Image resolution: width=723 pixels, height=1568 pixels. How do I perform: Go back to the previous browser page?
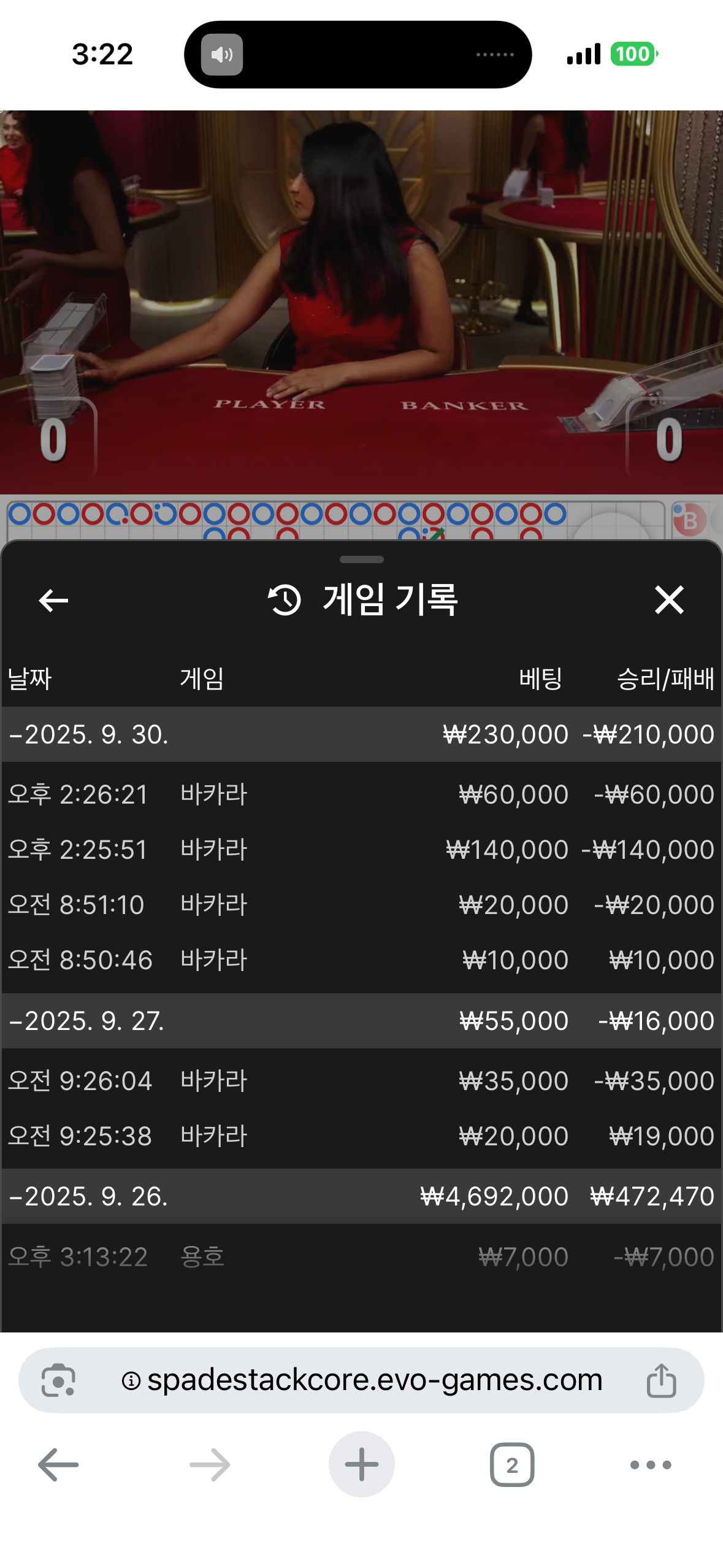click(58, 1465)
